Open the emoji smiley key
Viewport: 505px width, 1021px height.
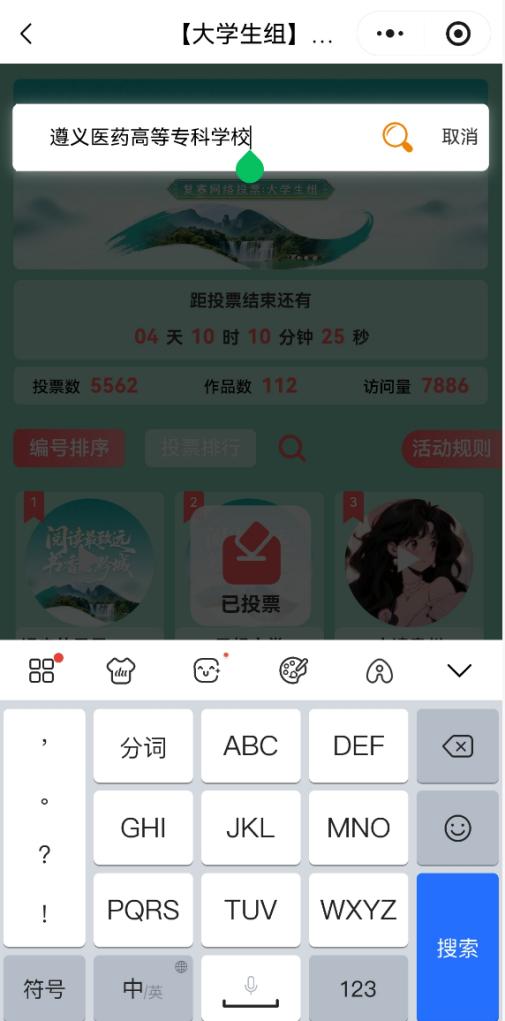pos(457,828)
